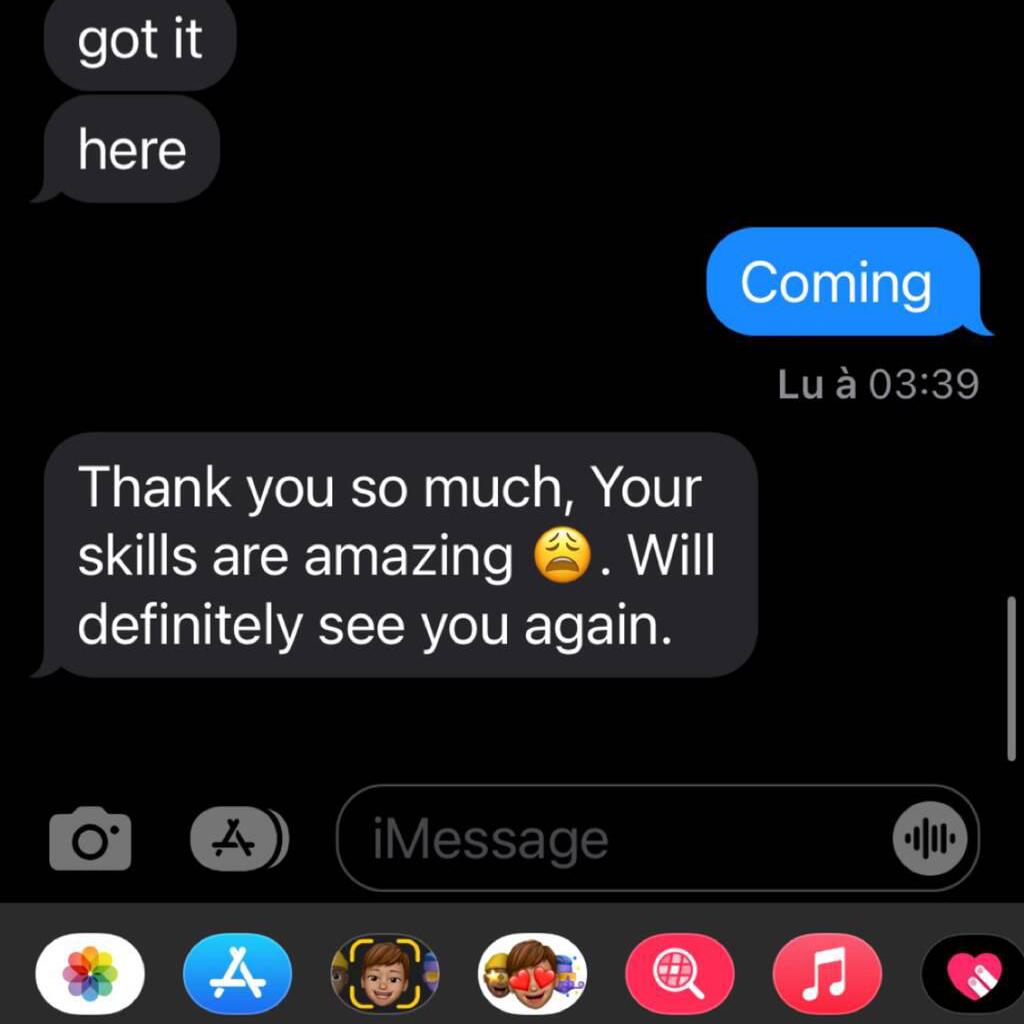Open Memoji Stickers with heart-eyes face
1024x1024 pixels.
pyautogui.click(x=532, y=974)
